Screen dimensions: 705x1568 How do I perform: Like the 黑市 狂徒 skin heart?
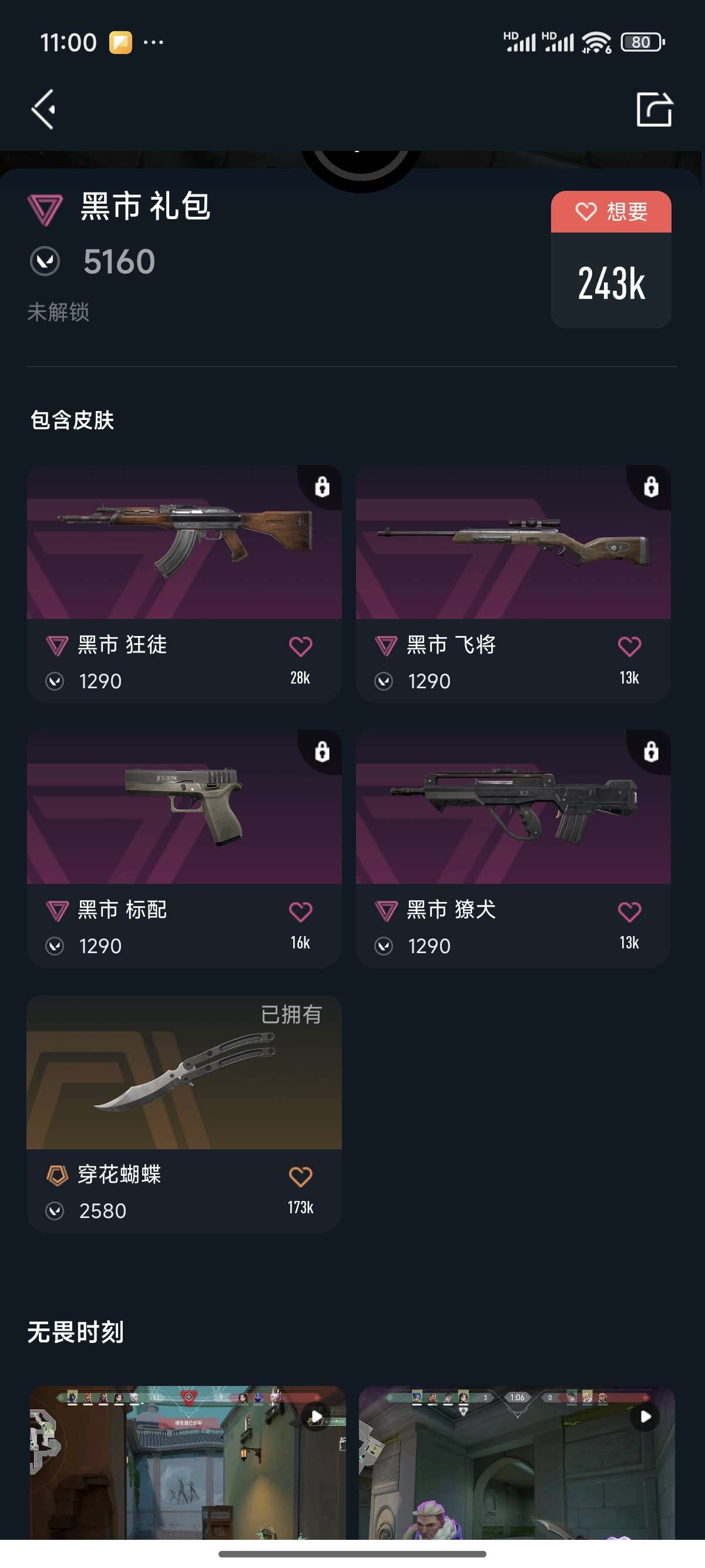300,647
